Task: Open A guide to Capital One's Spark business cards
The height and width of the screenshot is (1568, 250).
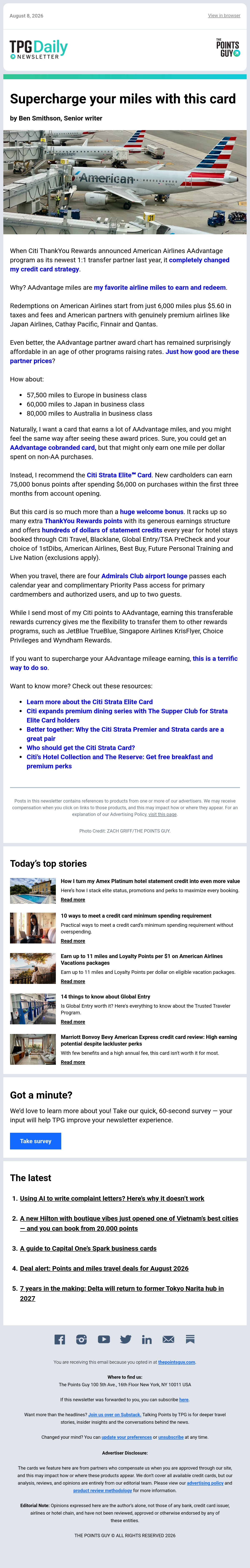Action: click(x=88, y=1248)
